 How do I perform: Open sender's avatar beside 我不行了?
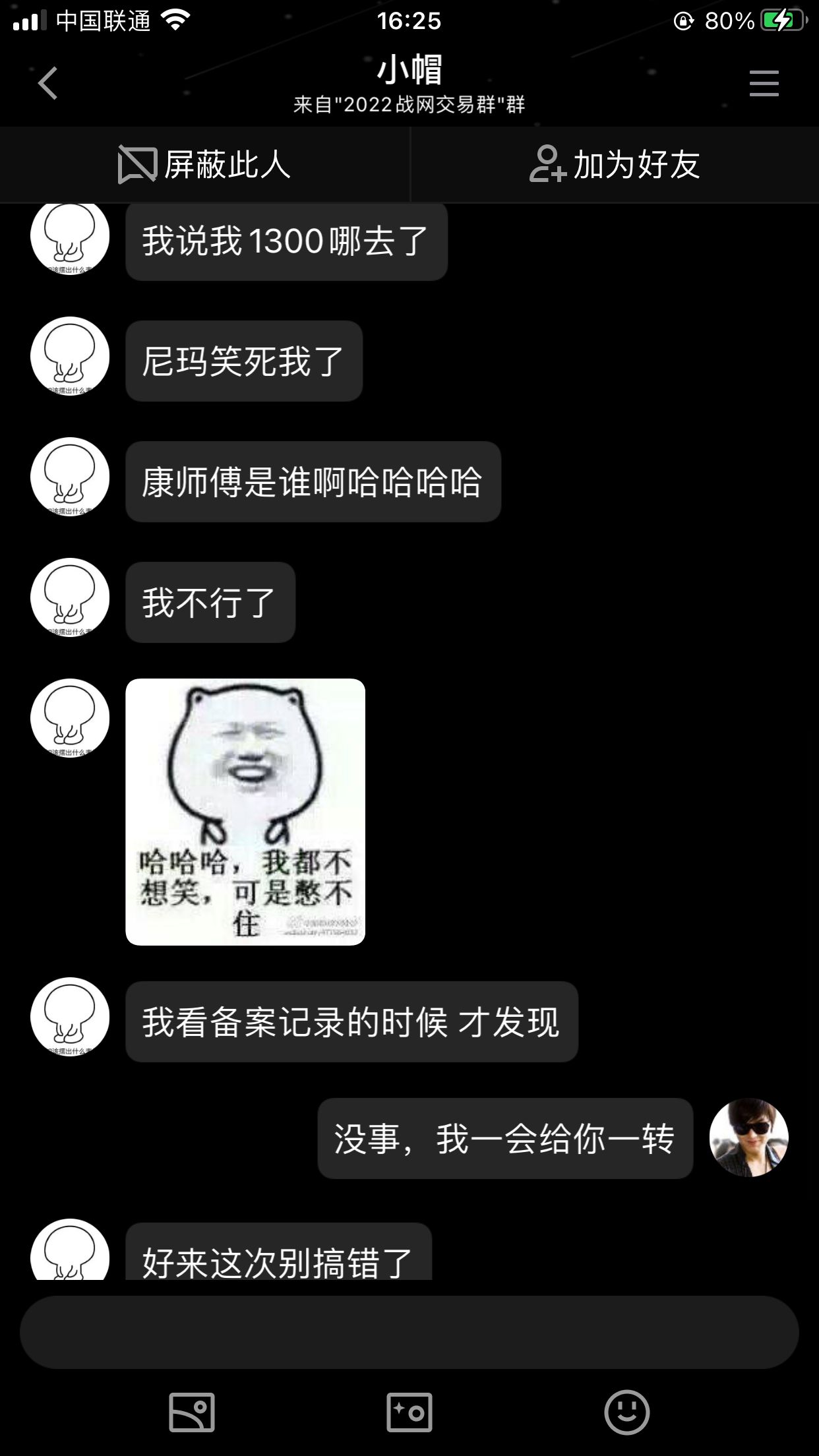tap(70, 597)
